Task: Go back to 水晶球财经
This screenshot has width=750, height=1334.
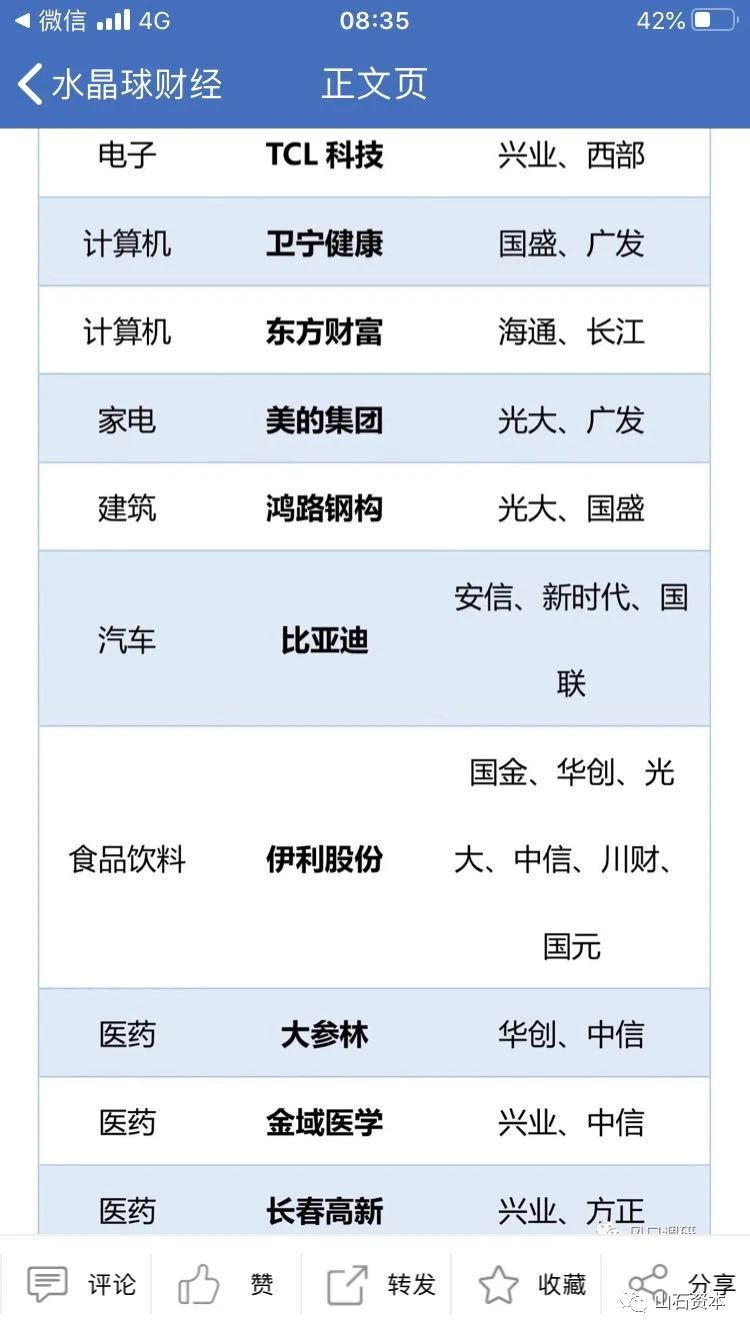Action: [x=120, y=84]
